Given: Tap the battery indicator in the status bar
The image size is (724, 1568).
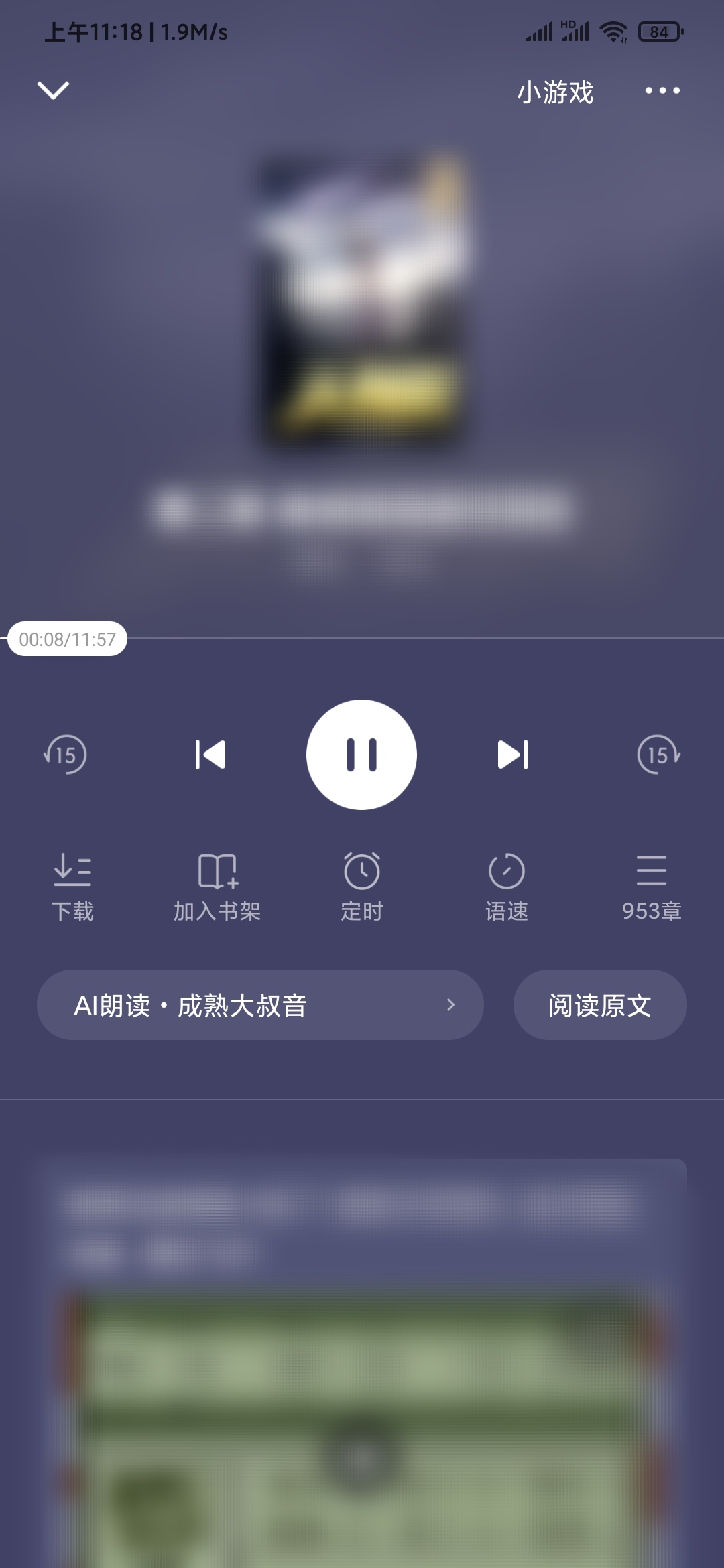Looking at the screenshot, I should [660, 30].
